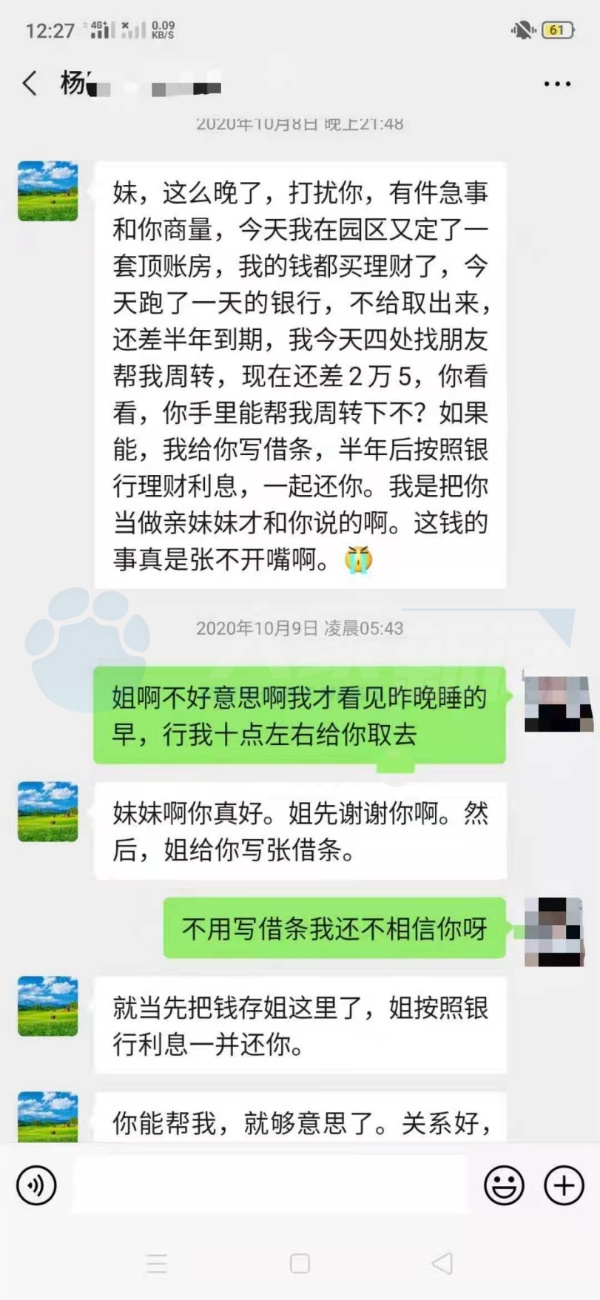Tap system home button
The image size is (600, 1300).
[300, 1263]
